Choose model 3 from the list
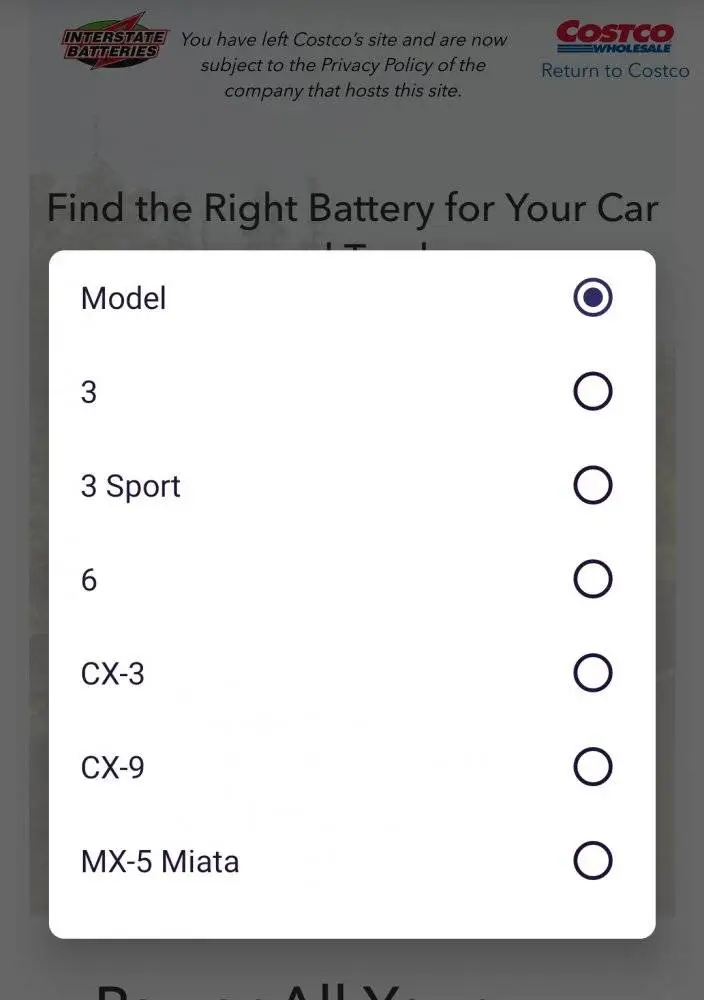This screenshot has width=704, height=1000. 592,392
